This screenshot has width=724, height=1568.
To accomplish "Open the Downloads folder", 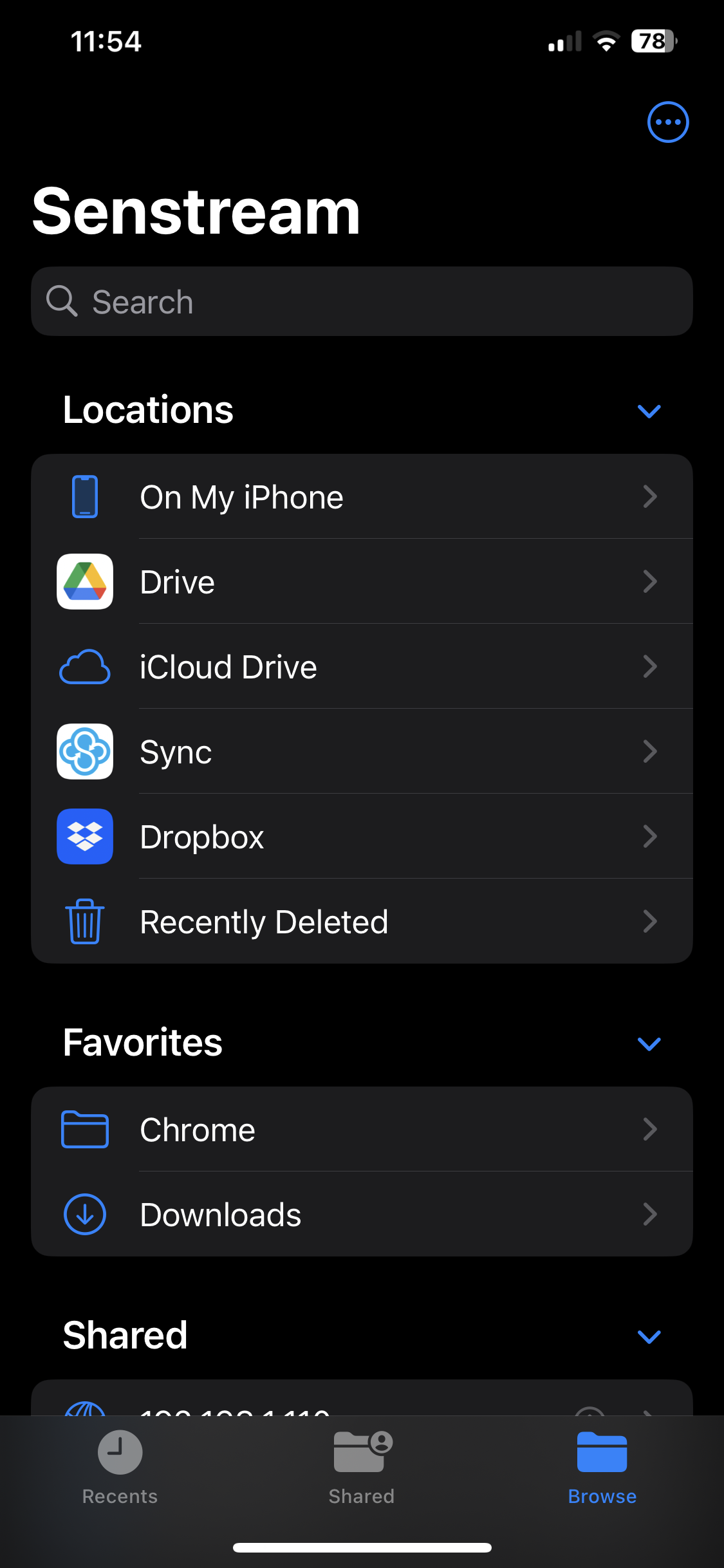I will pos(362,1215).
